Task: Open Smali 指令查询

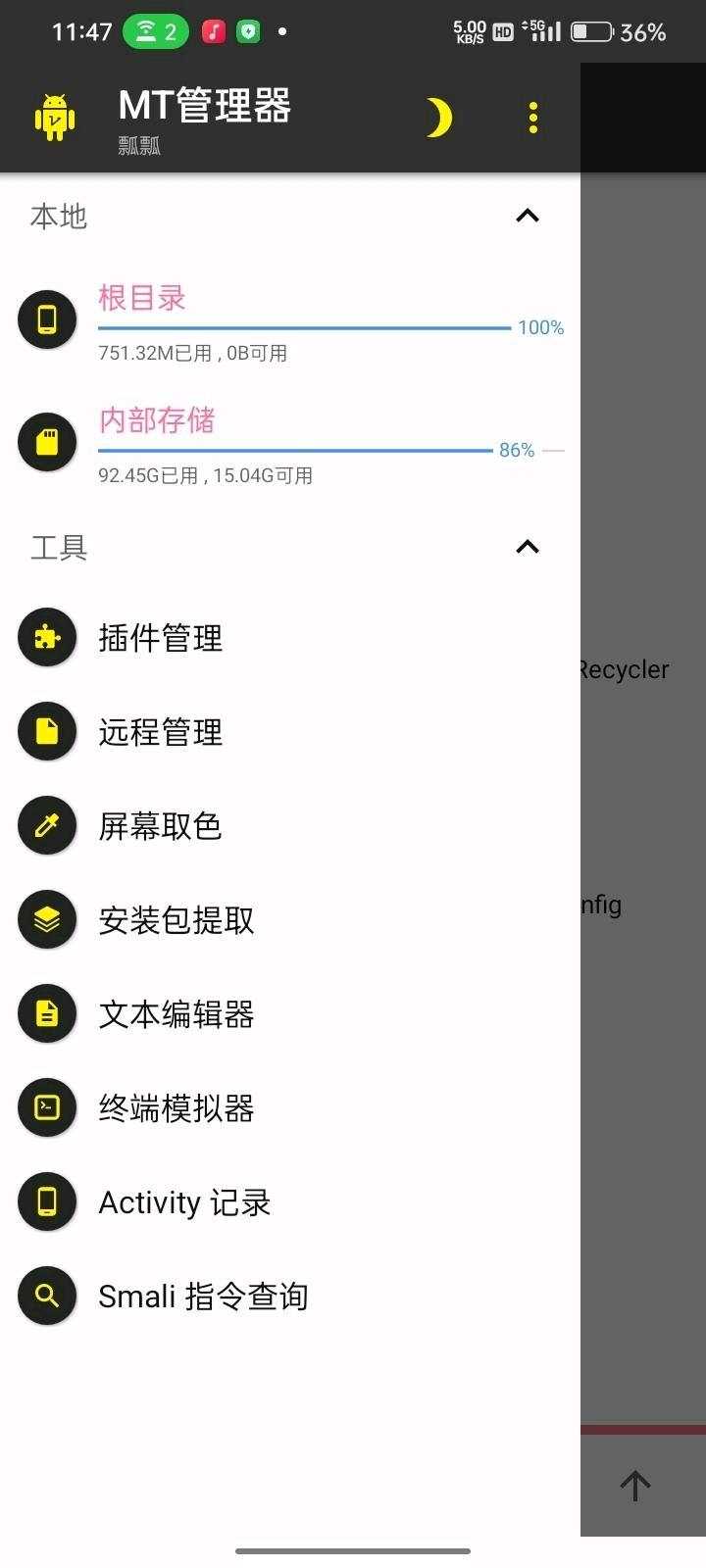Action: tap(290, 1297)
